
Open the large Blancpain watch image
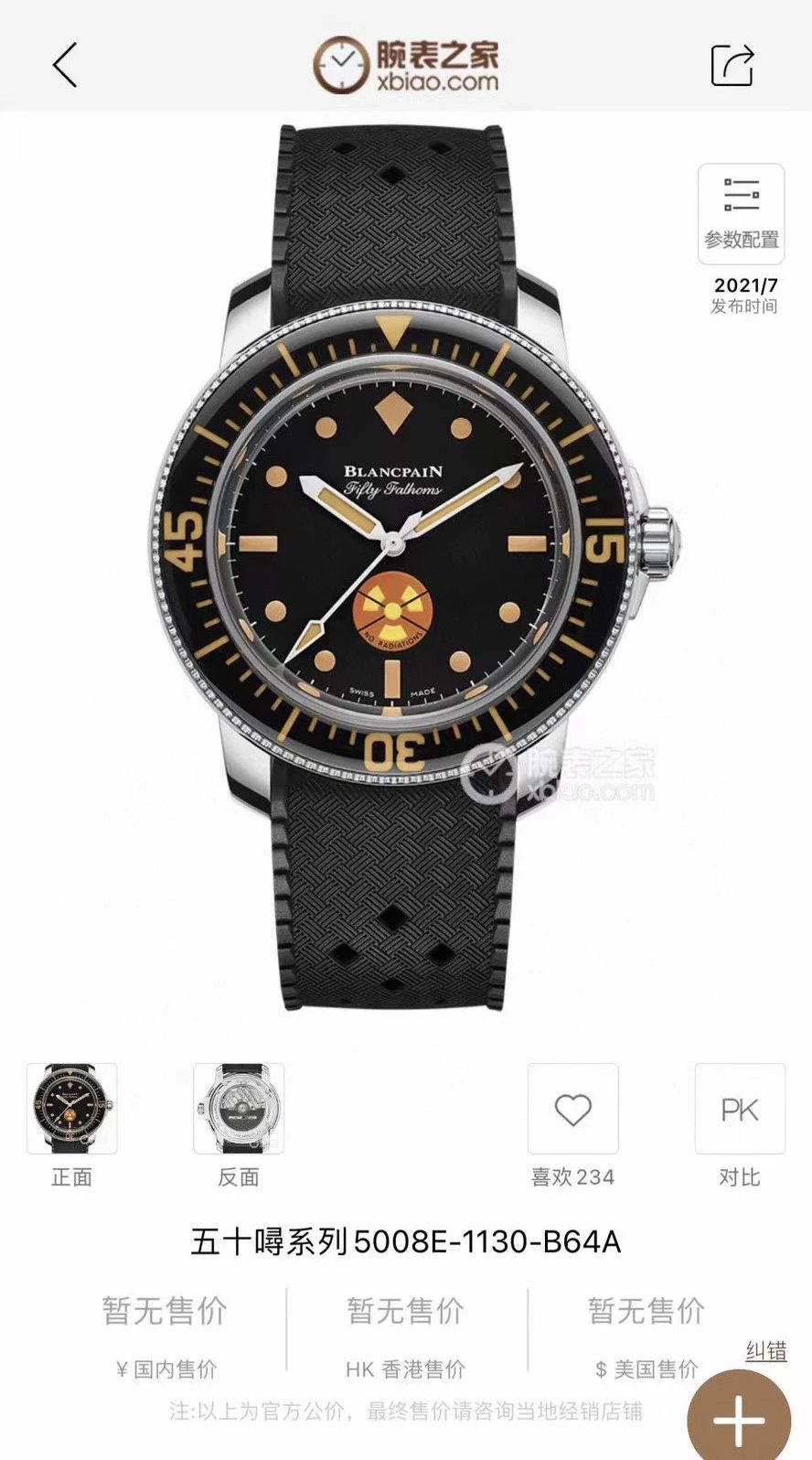[x=406, y=567]
